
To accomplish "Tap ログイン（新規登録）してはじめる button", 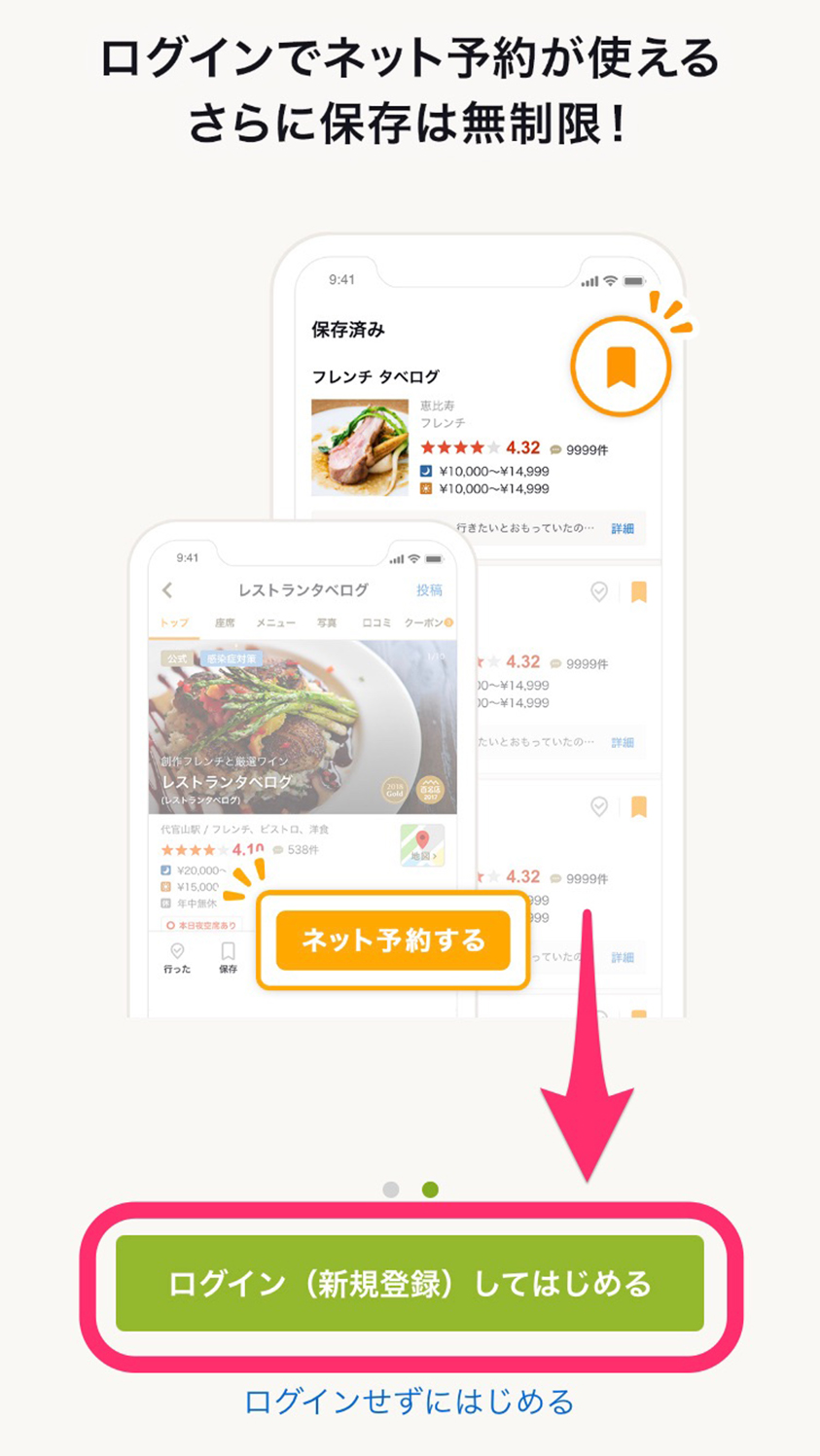I will [410, 1283].
